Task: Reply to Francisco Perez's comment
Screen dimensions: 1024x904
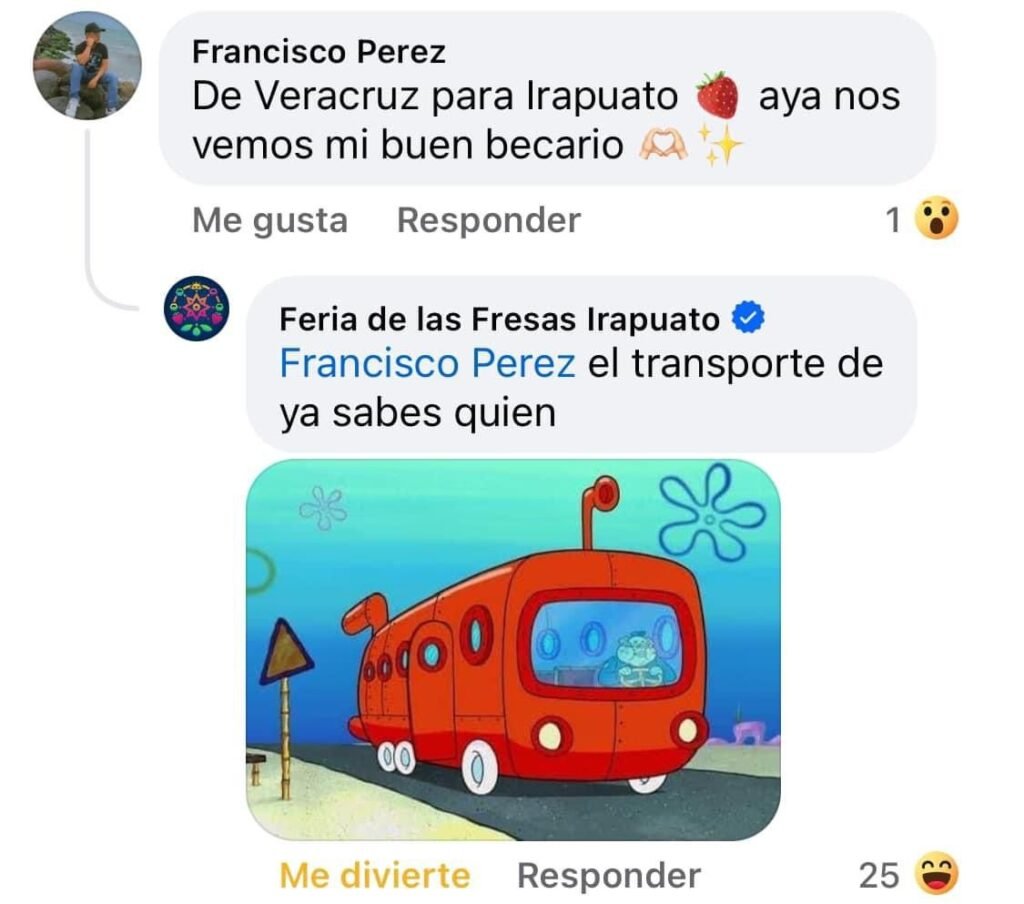Action: click(488, 220)
